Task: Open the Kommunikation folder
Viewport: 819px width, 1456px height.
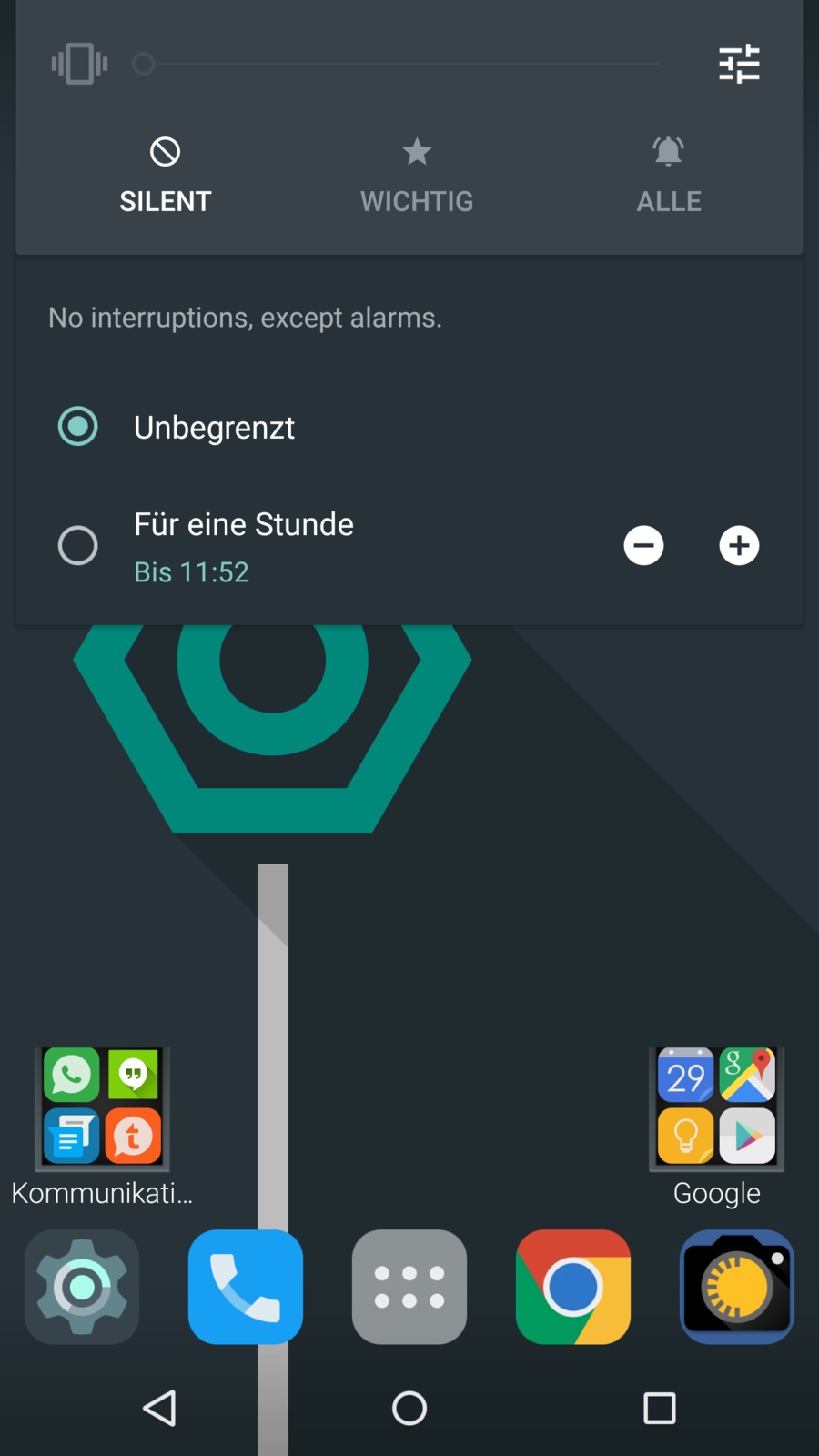Action: [102, 1108]
